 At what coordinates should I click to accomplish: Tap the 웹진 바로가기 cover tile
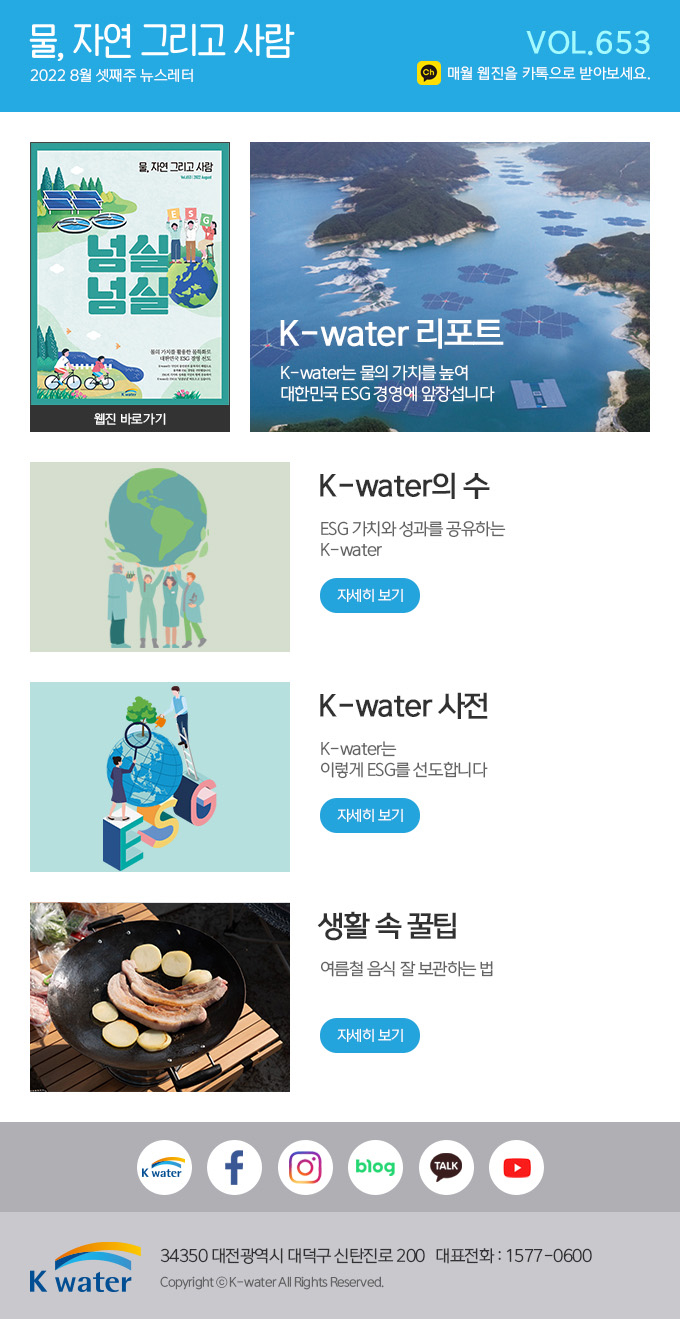point(130,287)
